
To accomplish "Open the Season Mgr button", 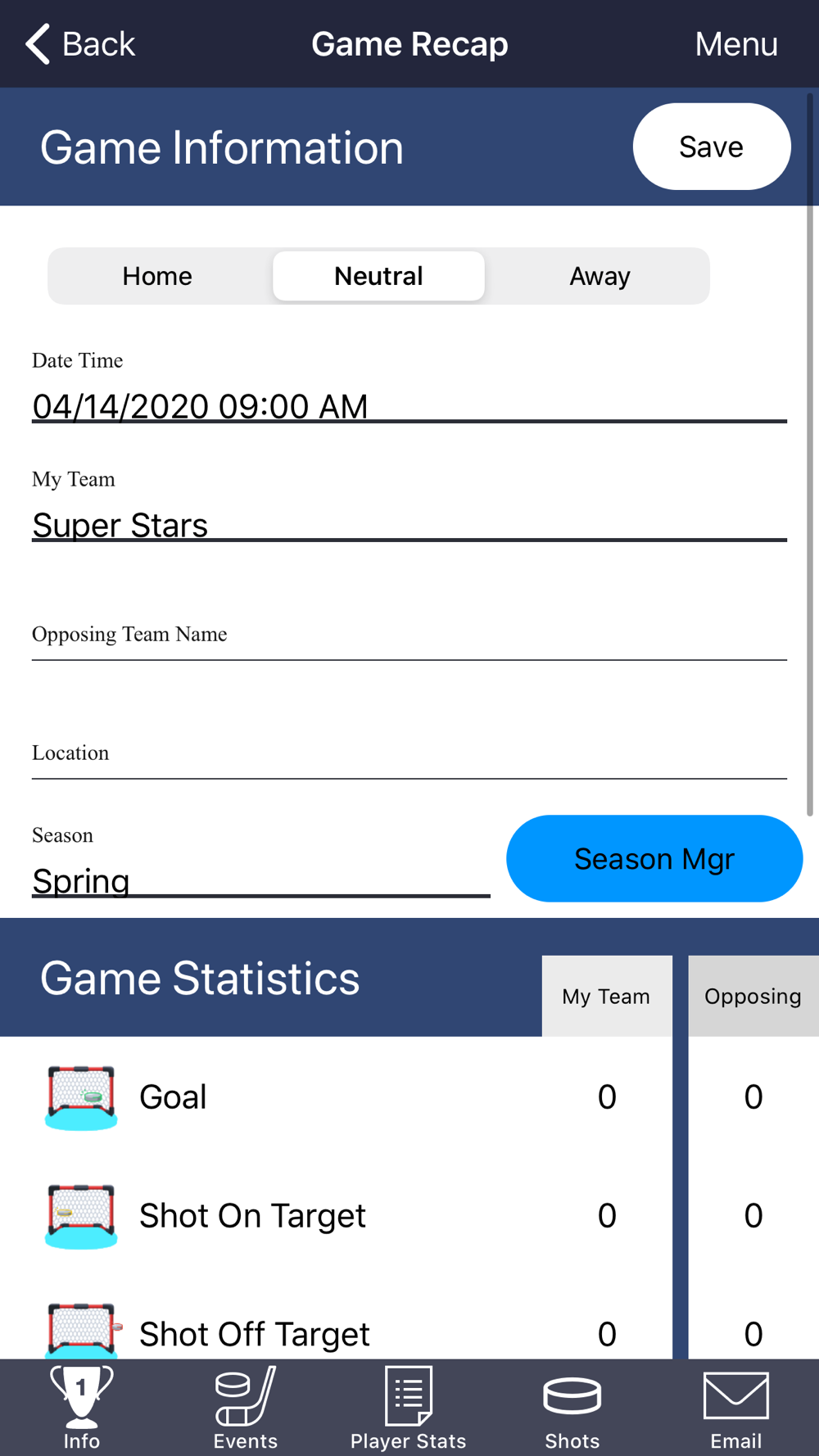I will pyautogui.click(x=654, y=858).
